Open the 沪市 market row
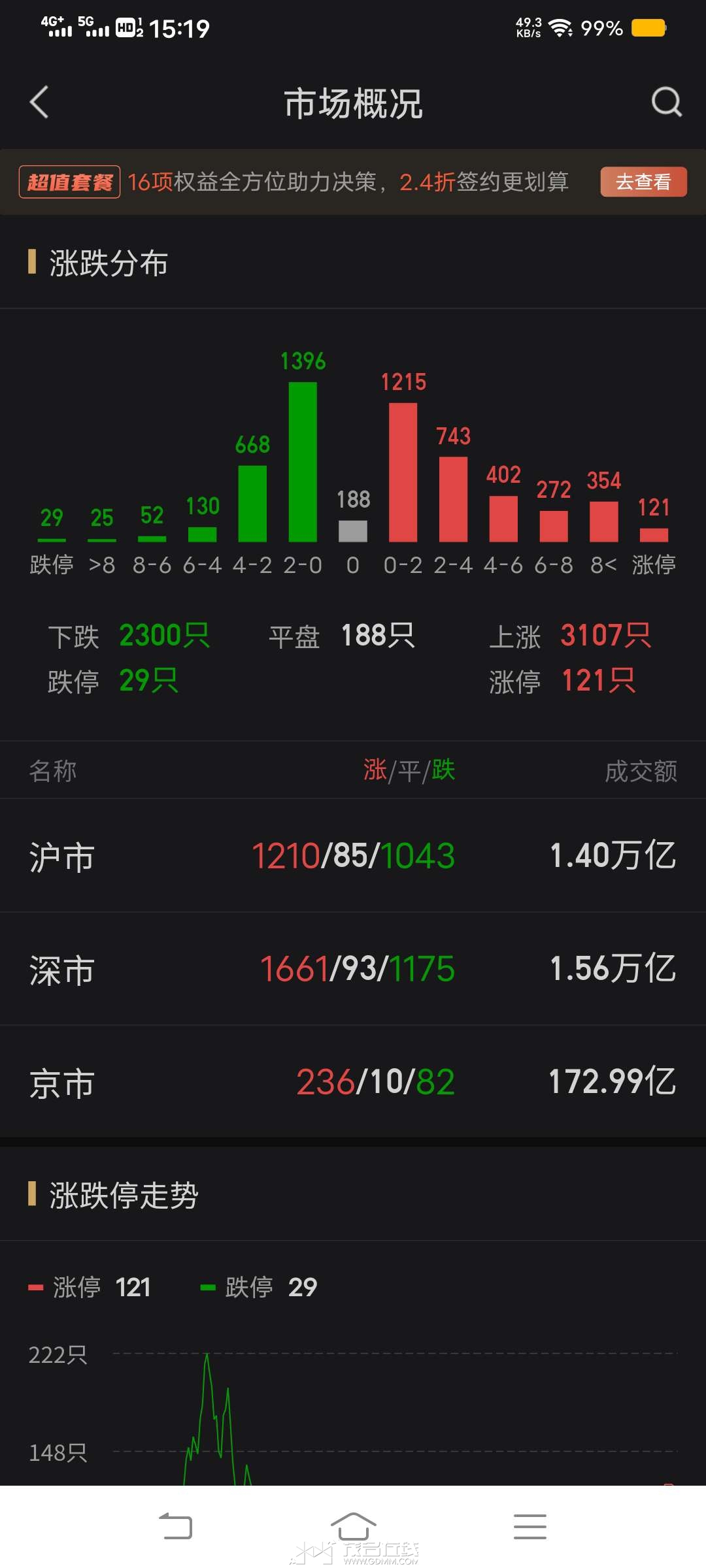Viewport: 706px width, 1568px height. pyautogui.click(x=353, y=855)
